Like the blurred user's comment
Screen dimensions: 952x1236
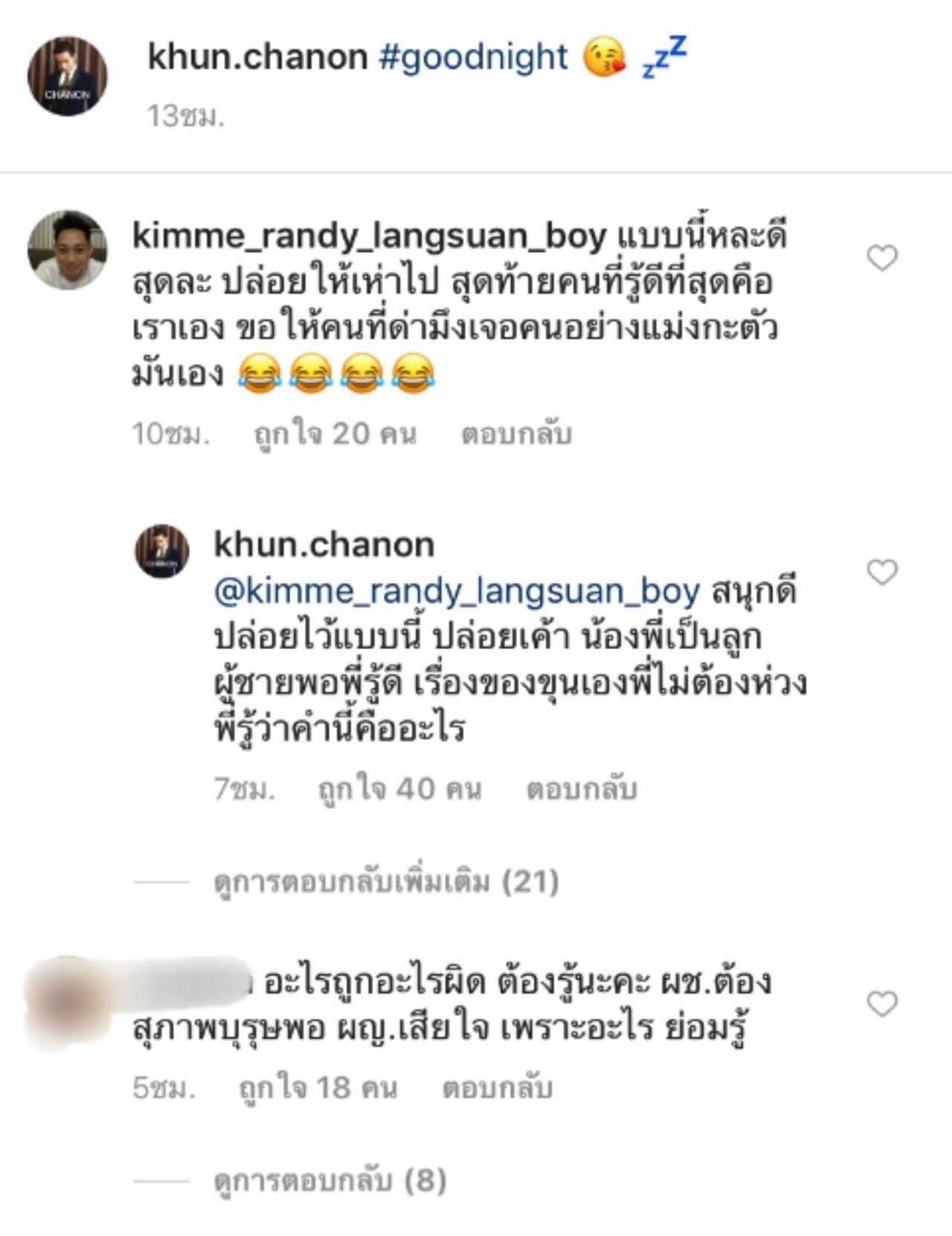[882, 1004]
